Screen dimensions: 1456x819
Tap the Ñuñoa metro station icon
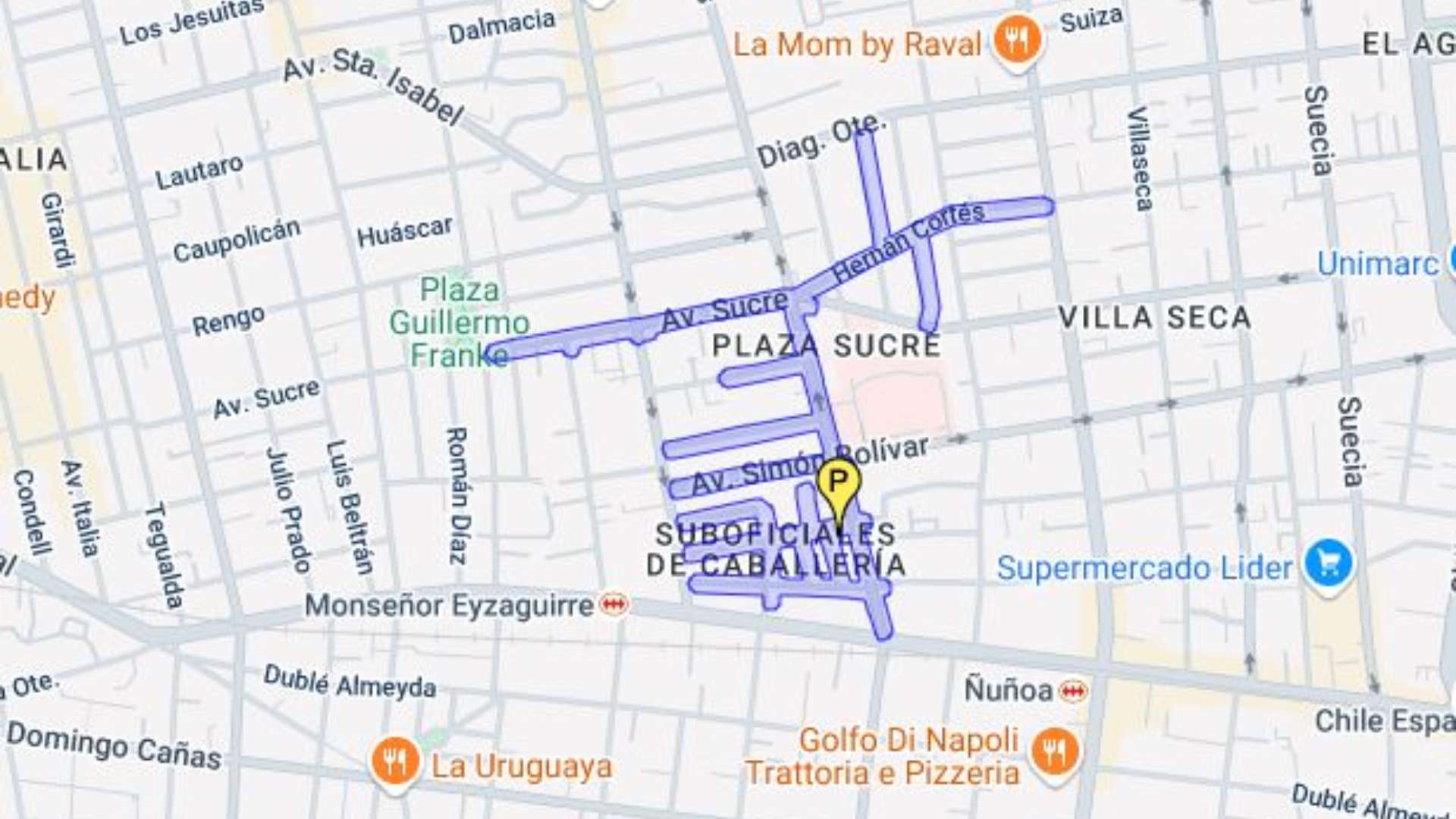pyautogui.click(x=1073, y=690)
